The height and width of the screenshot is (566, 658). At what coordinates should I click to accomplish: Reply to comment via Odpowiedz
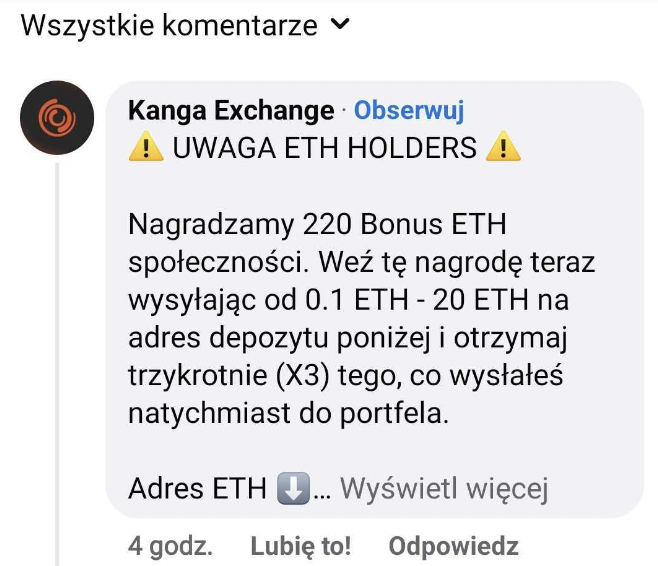click(x=453, y=546)
